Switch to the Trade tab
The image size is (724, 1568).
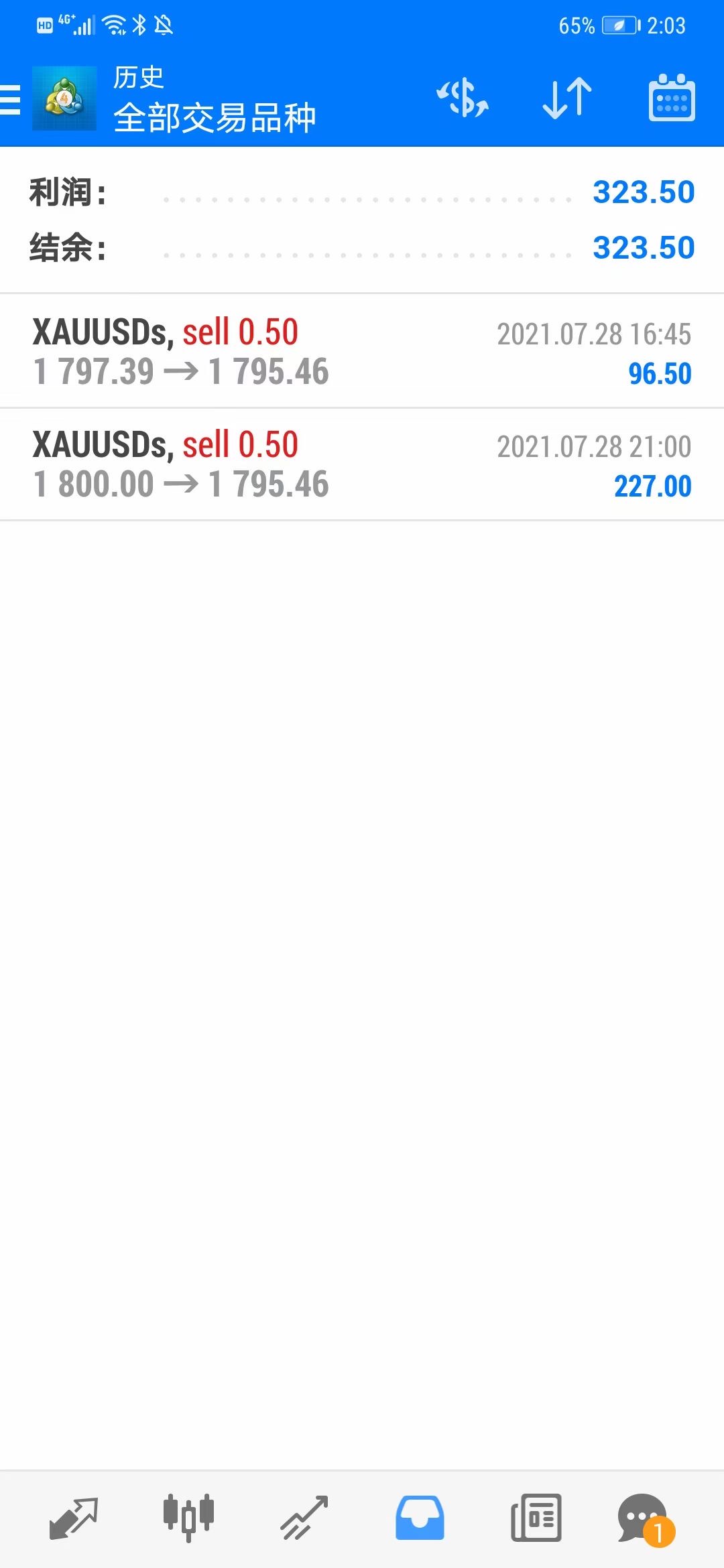(x=304, y=1517)
